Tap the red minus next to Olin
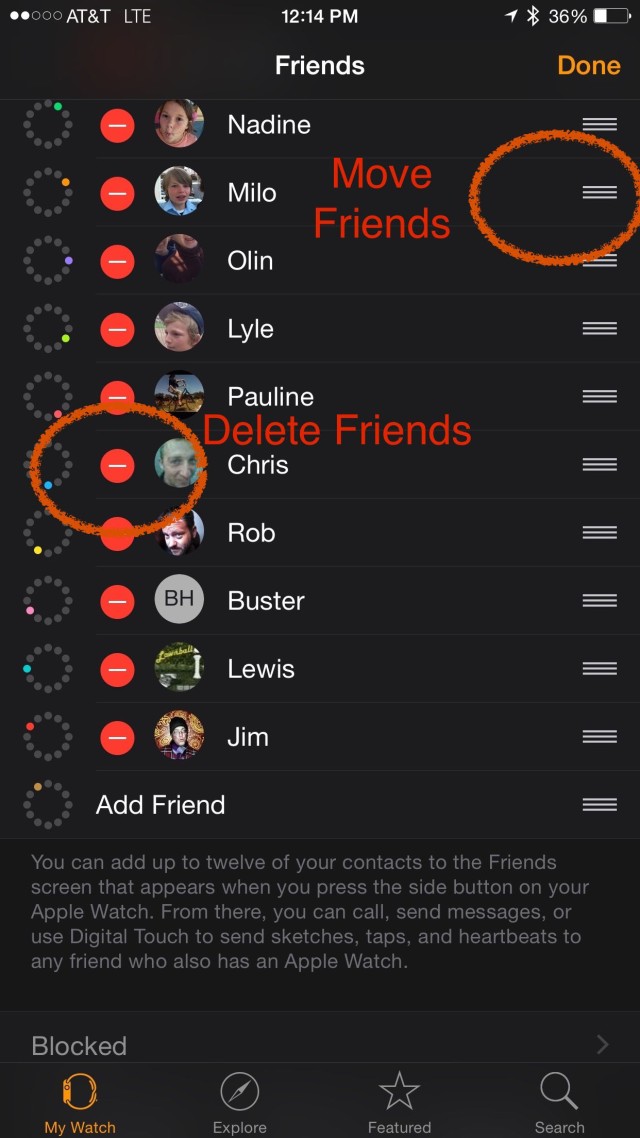Screen dimensions: 640x1138 click(x=118, y=261)
